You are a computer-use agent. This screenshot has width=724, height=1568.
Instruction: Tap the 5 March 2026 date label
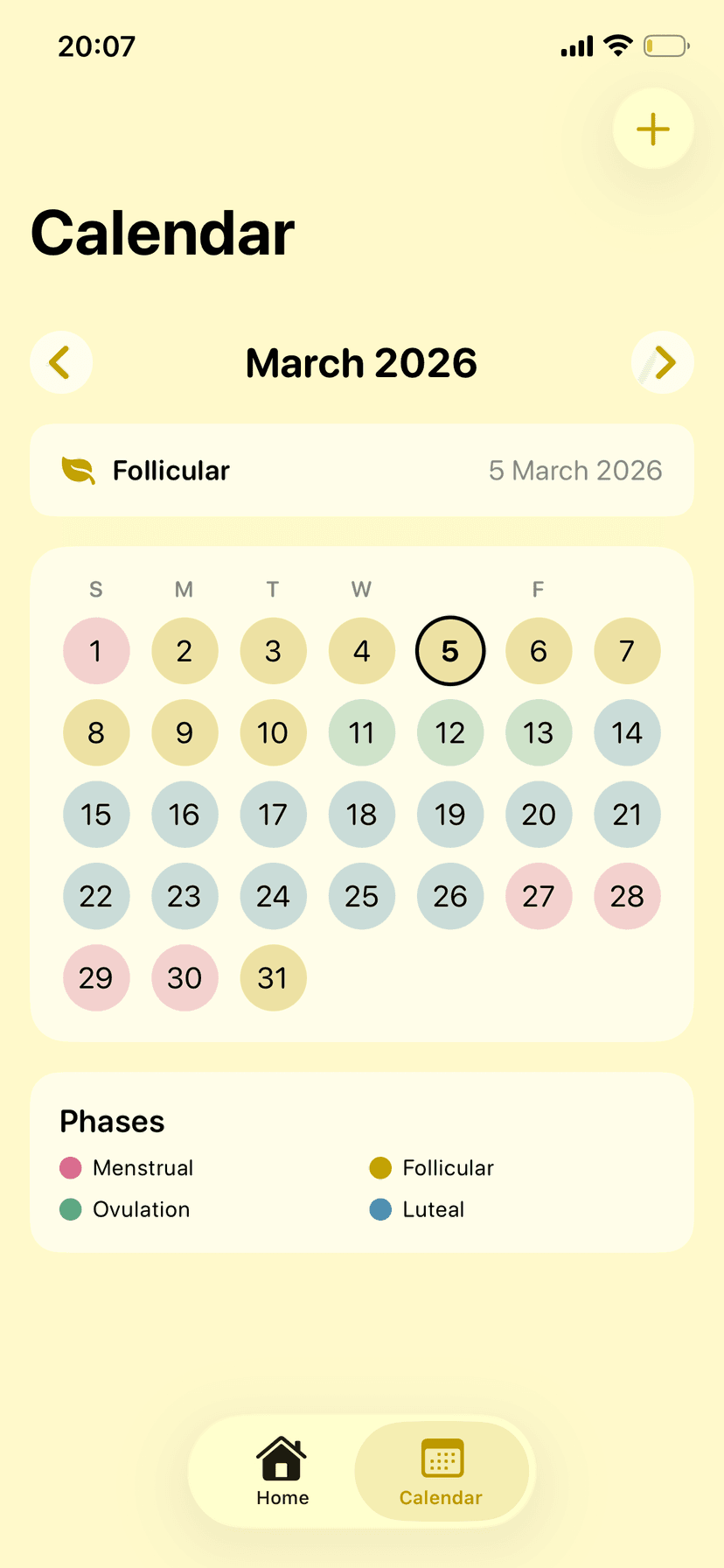(x=575, y=470)
